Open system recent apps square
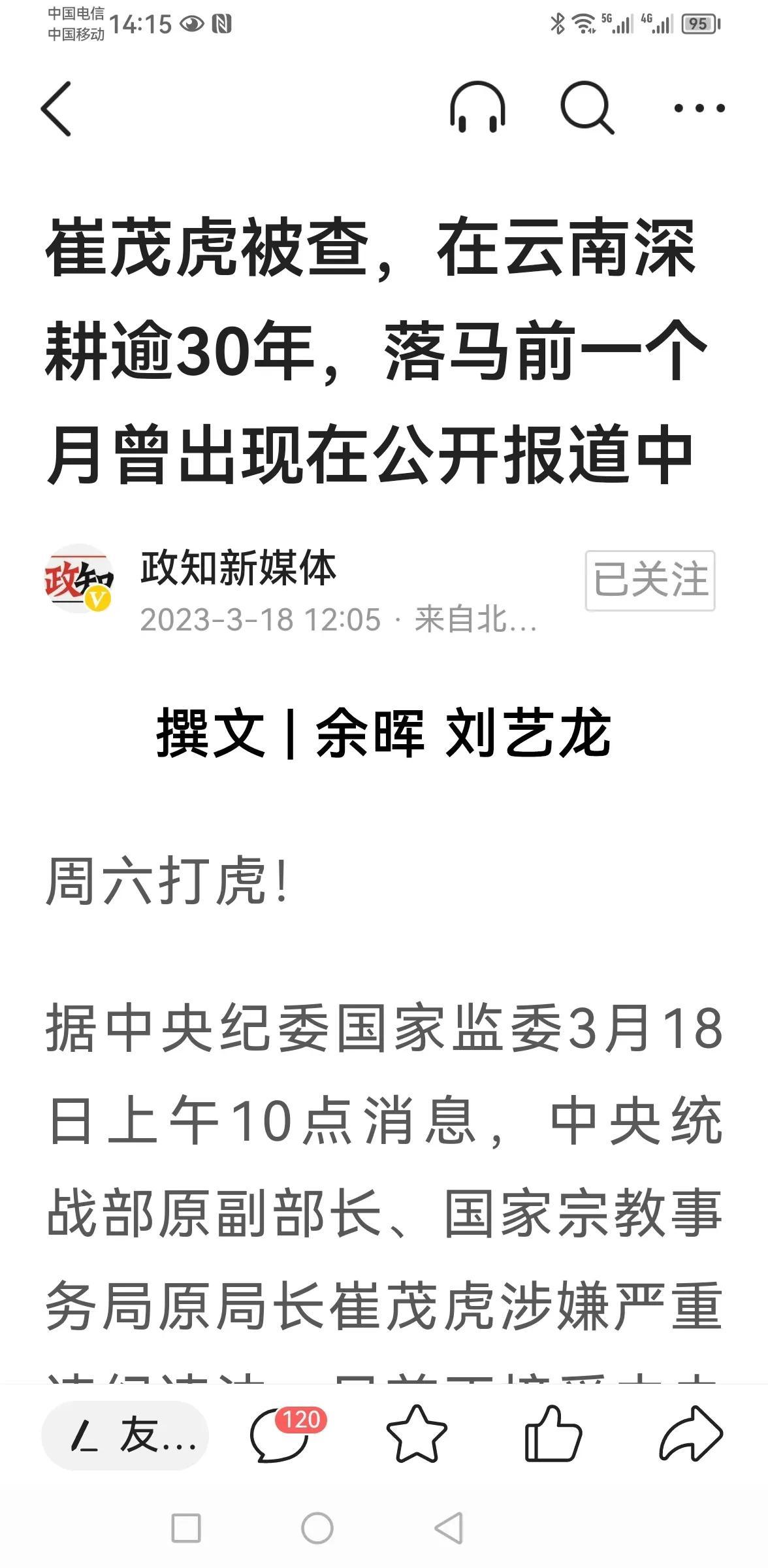Viewport: 768px width, 1568px height. tap(186, 1528)
